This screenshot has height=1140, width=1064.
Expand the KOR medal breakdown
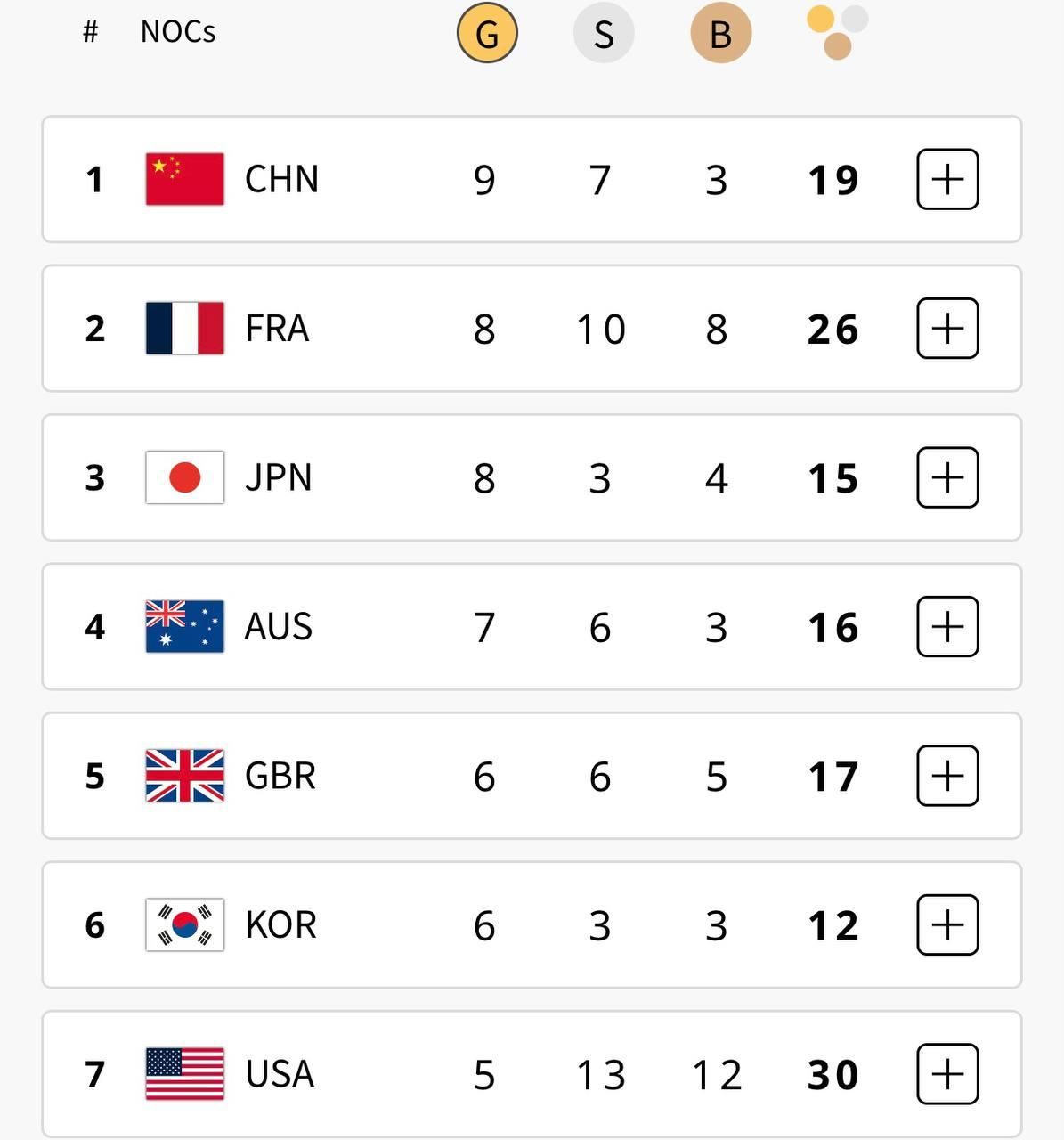click(x=947, y=924)
